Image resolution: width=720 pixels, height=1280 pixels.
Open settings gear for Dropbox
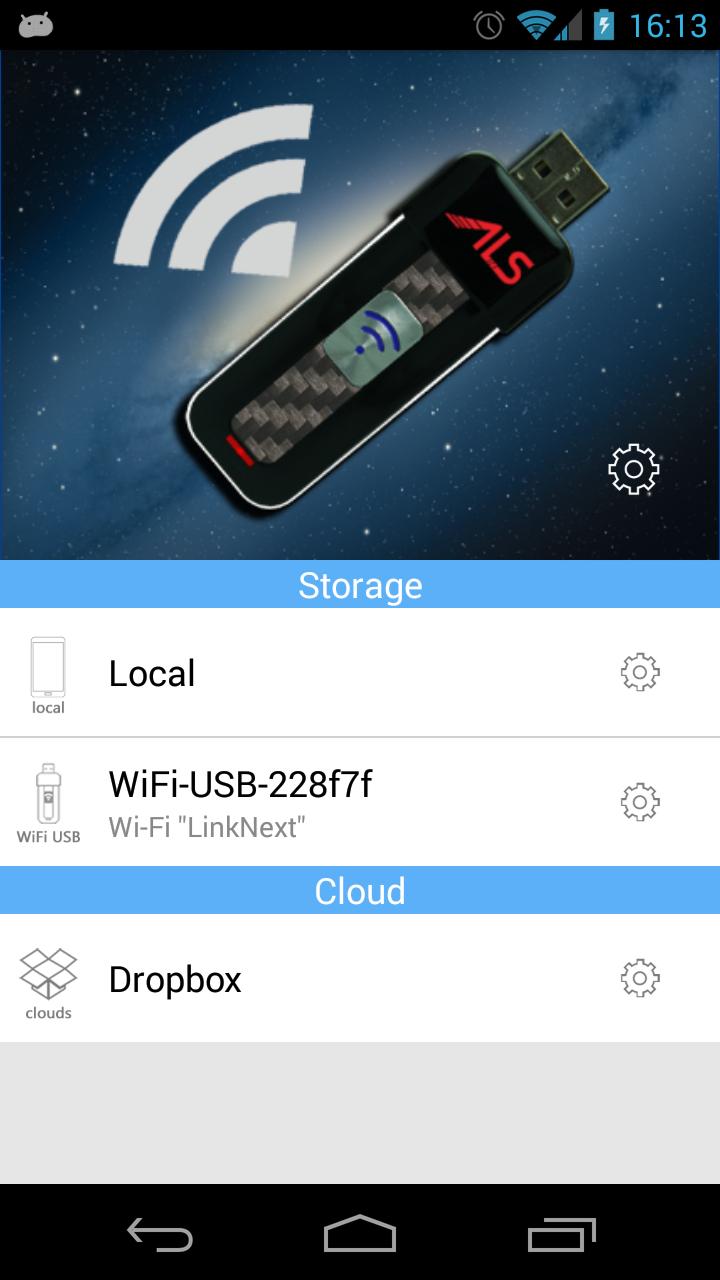pos(640,978)
